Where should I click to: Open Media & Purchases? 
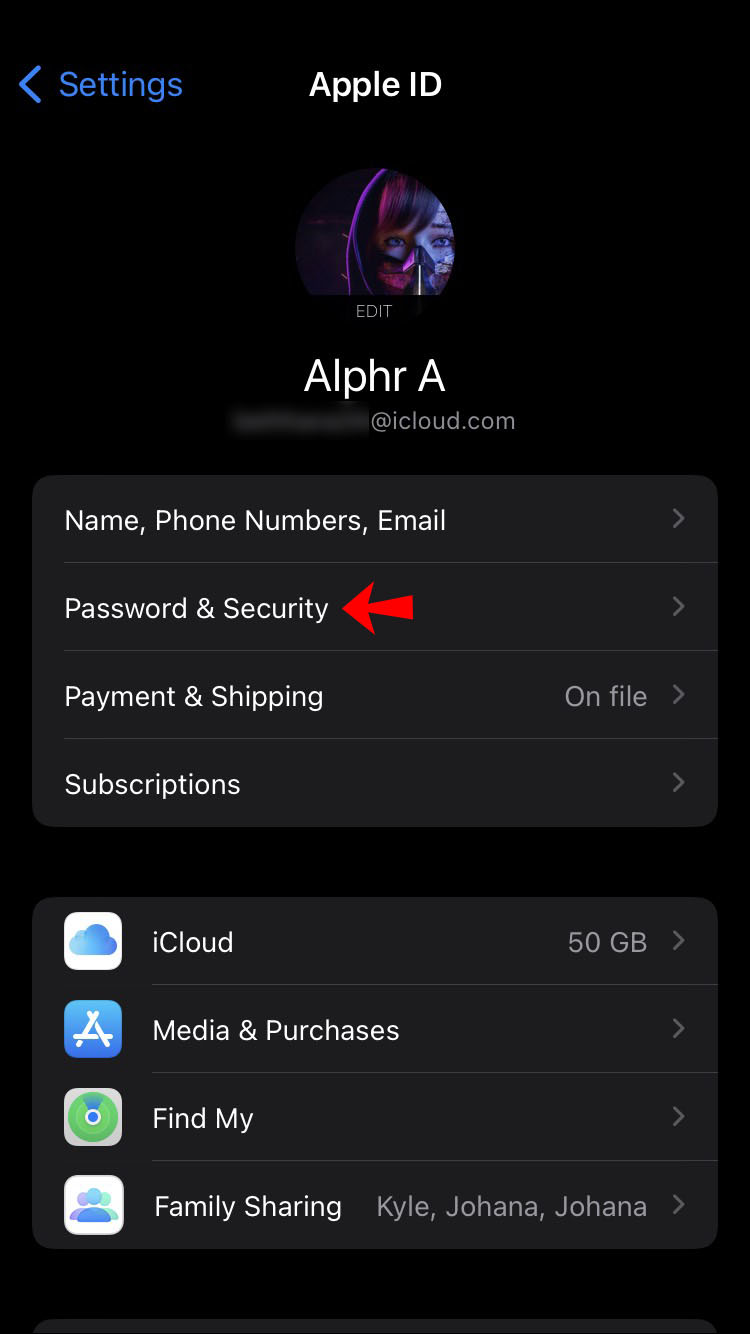(x=374, y=1030)
